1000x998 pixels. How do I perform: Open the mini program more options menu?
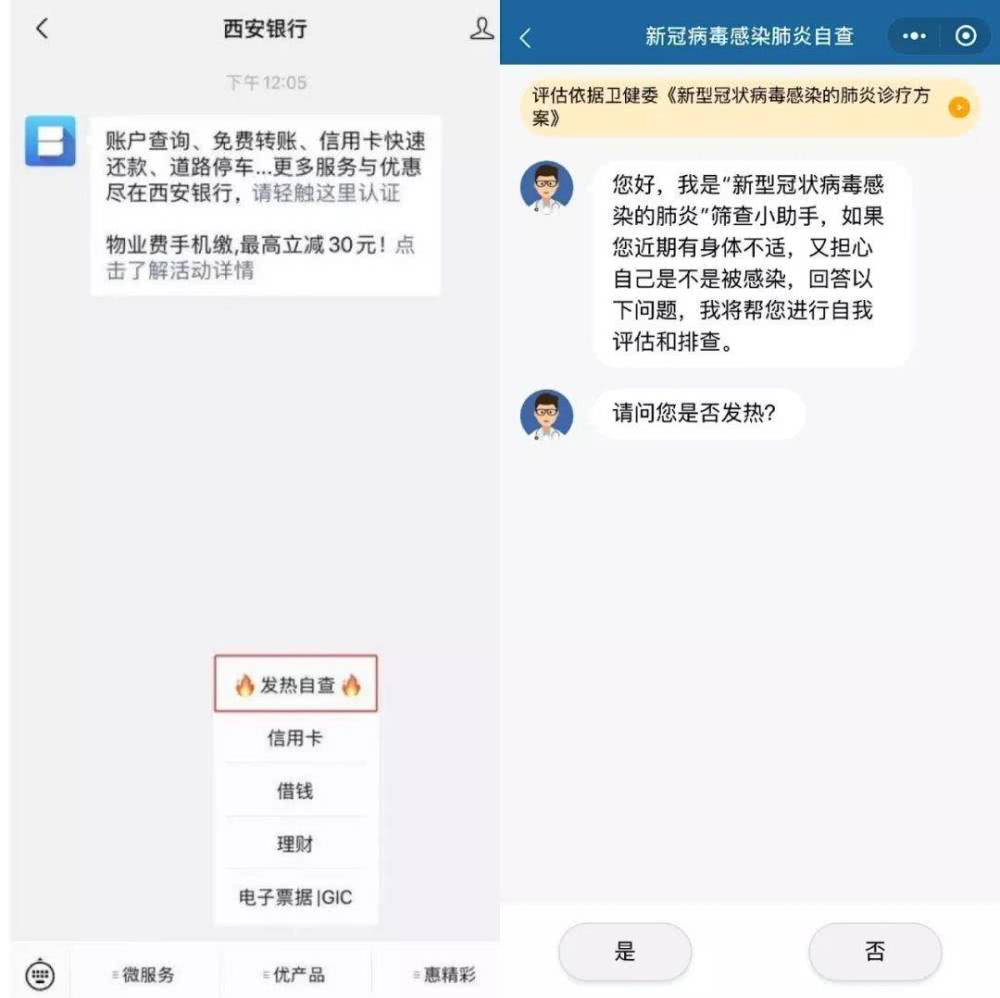coord(914,36)
